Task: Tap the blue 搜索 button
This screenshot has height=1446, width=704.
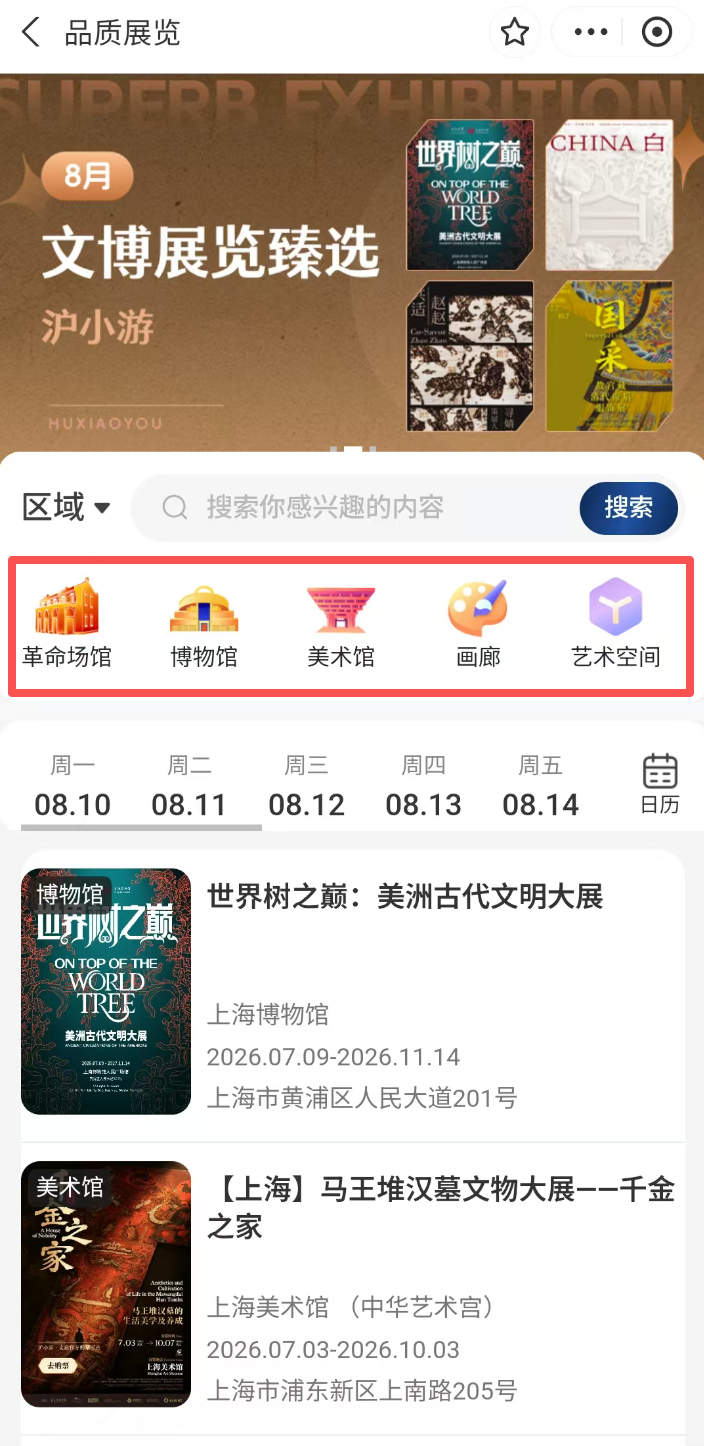Action: [628, 508]
